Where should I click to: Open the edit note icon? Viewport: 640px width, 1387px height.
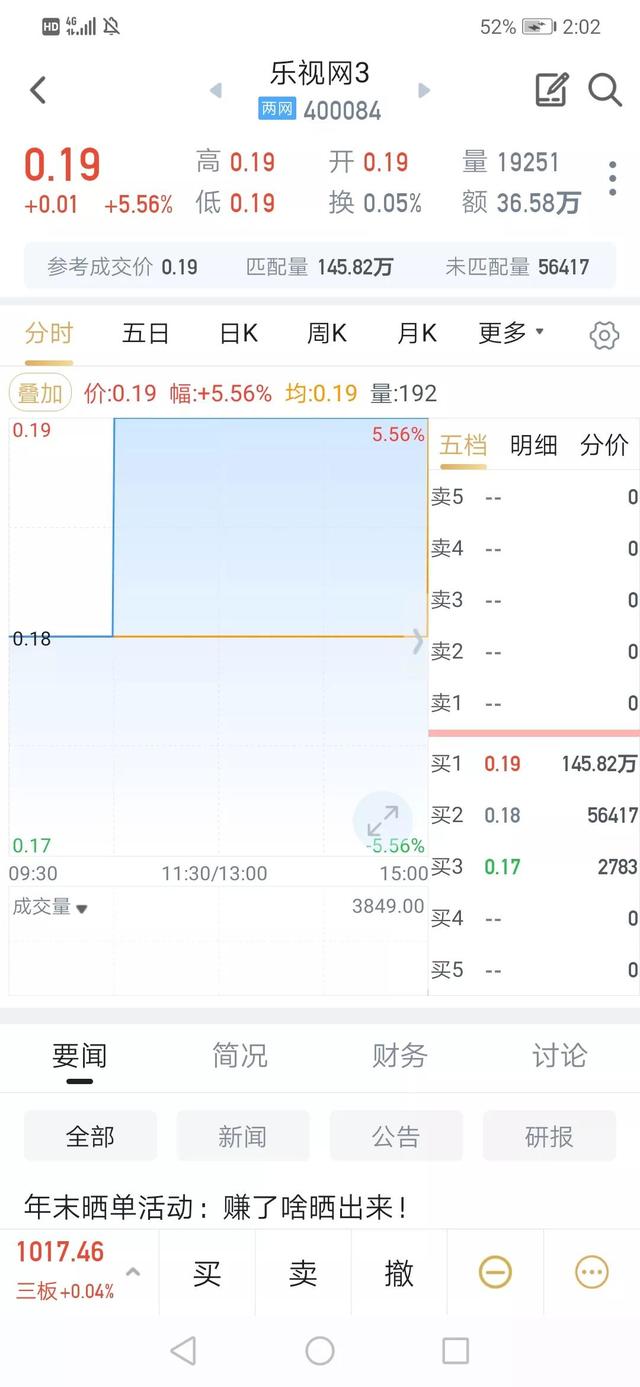point(552,90)
